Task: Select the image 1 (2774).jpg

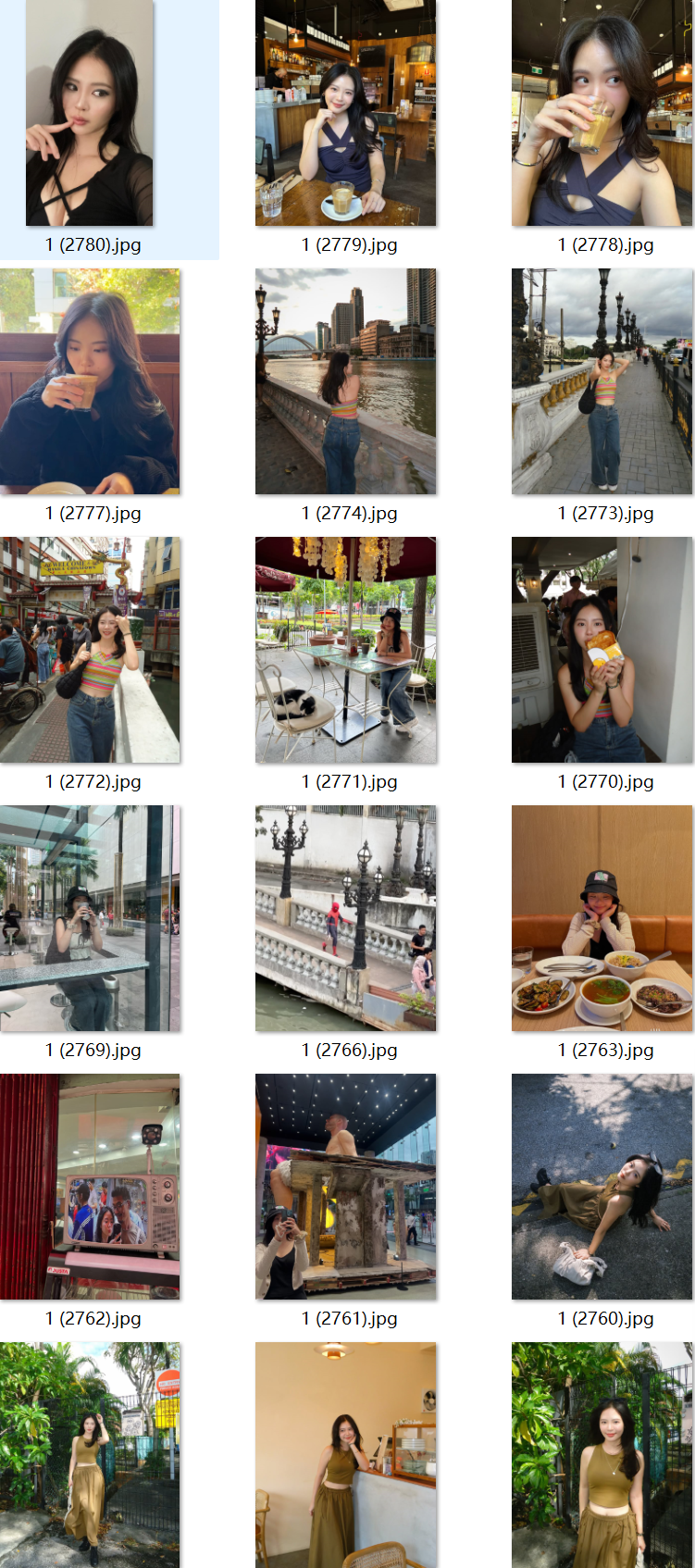Action: pyautogui.click(x=345, y=381)
